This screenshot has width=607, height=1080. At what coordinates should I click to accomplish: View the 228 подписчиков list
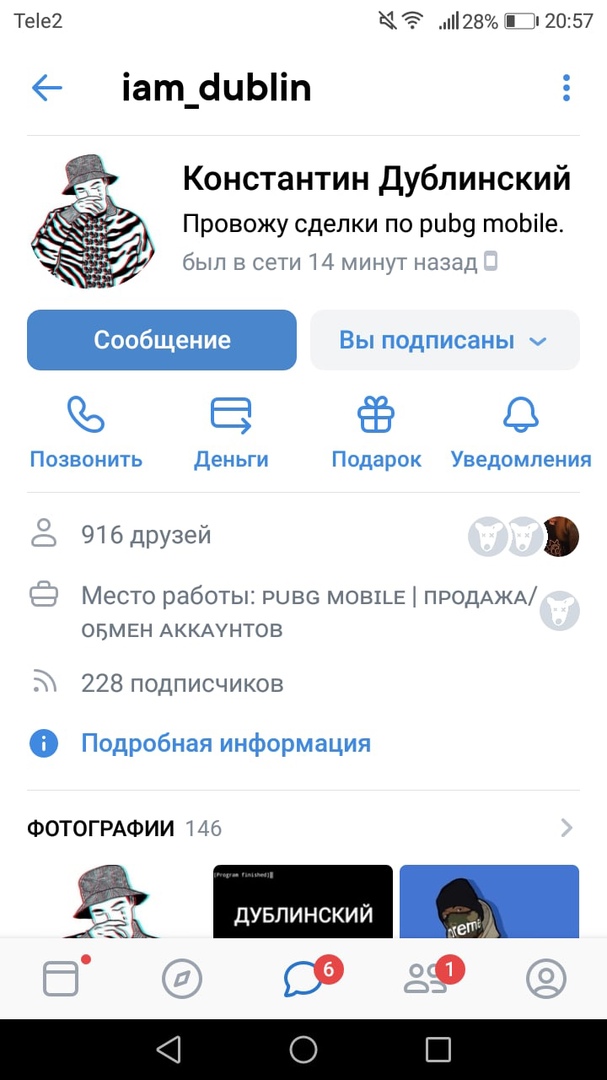coord(182,684)
